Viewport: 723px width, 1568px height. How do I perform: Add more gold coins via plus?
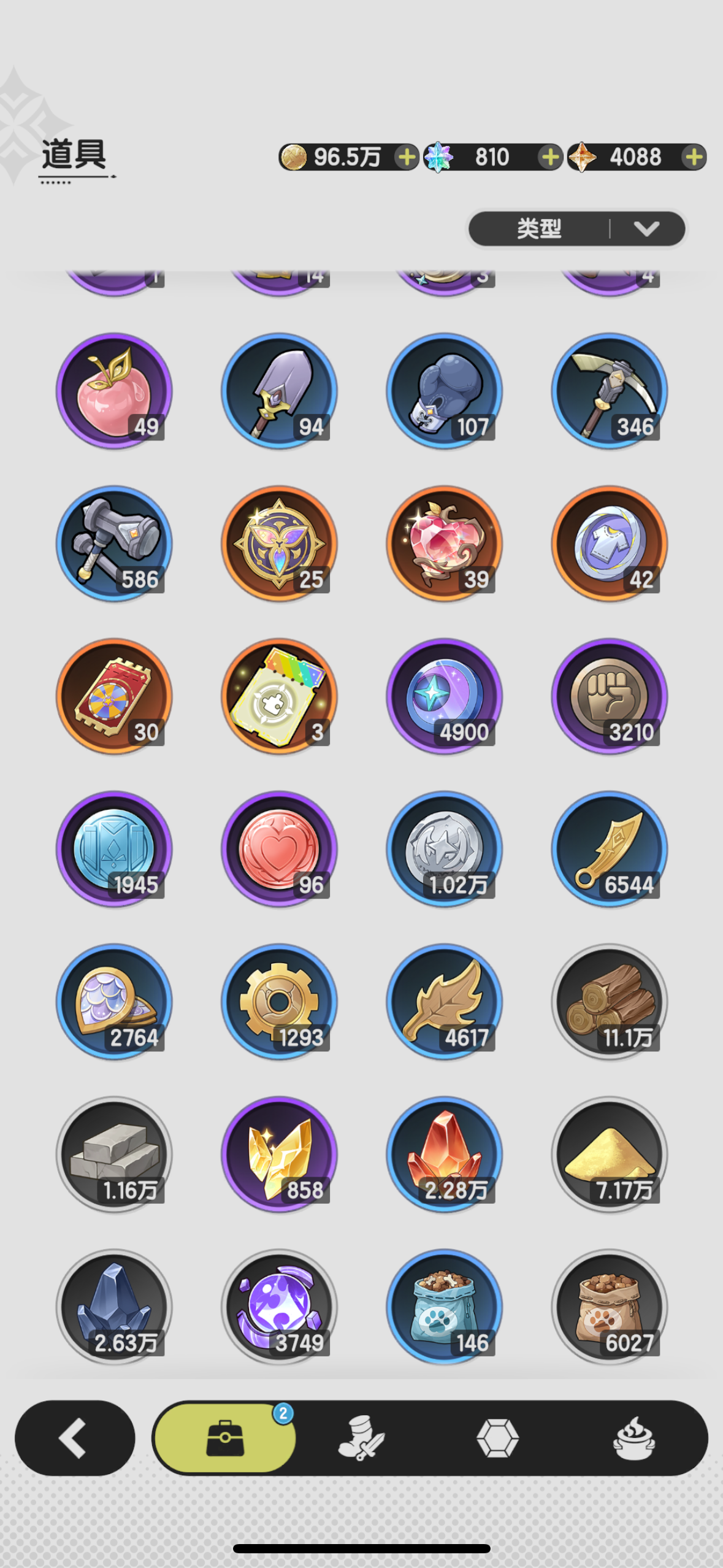pyautogui.click(x=406, y=157)
